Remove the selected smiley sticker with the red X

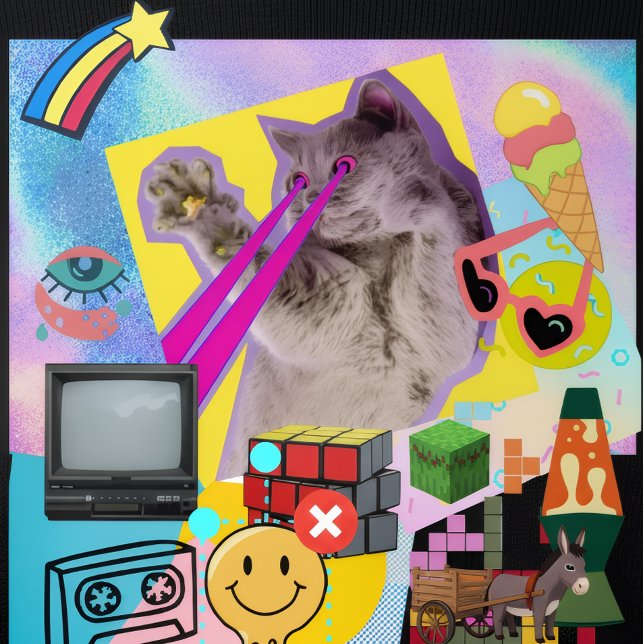pyautogui.click(x=325, y=522)
